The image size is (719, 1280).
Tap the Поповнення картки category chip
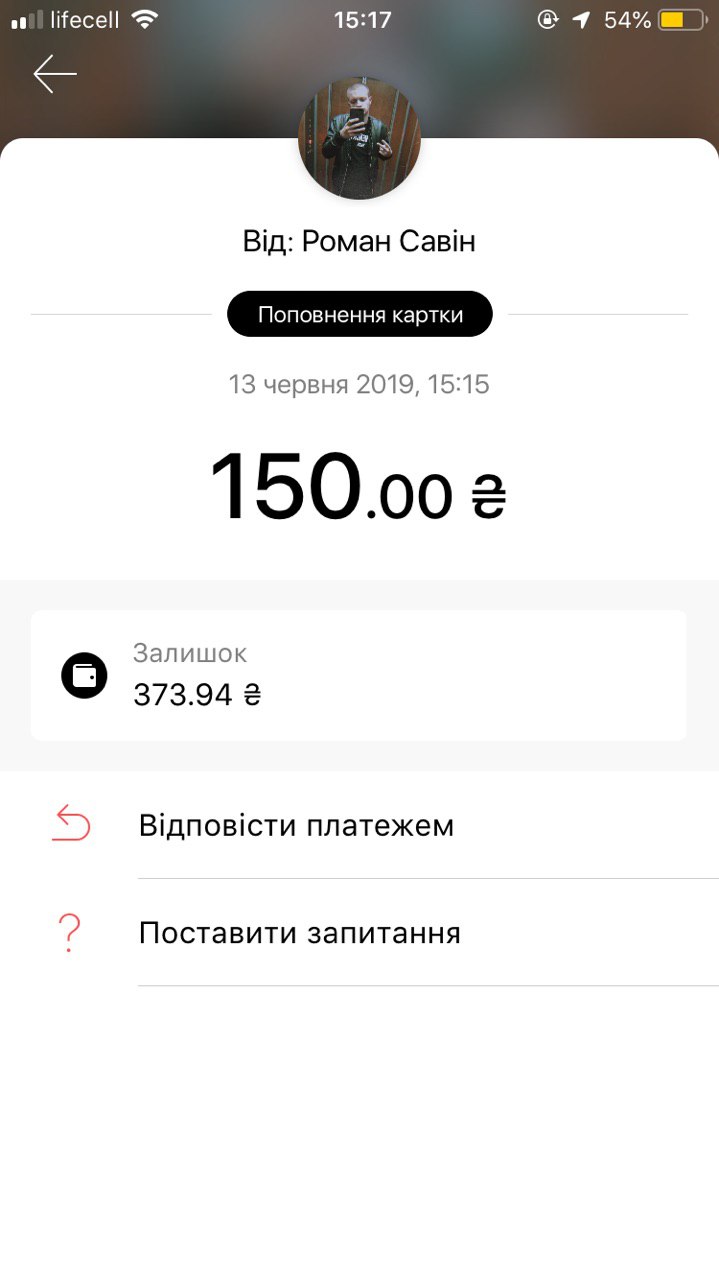tap(360, 314)
